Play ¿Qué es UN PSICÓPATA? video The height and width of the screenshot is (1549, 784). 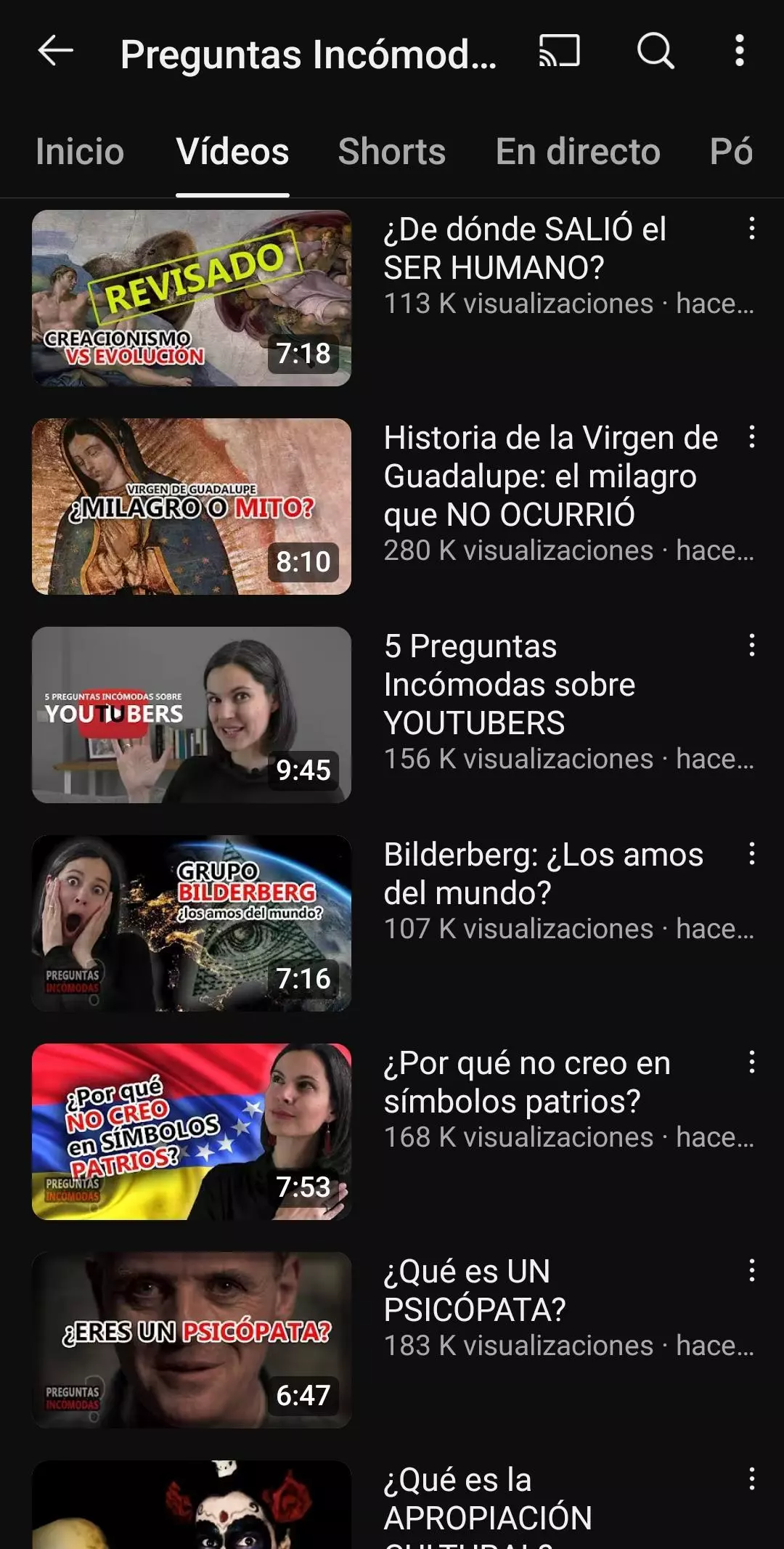(x=192, y=1340)
